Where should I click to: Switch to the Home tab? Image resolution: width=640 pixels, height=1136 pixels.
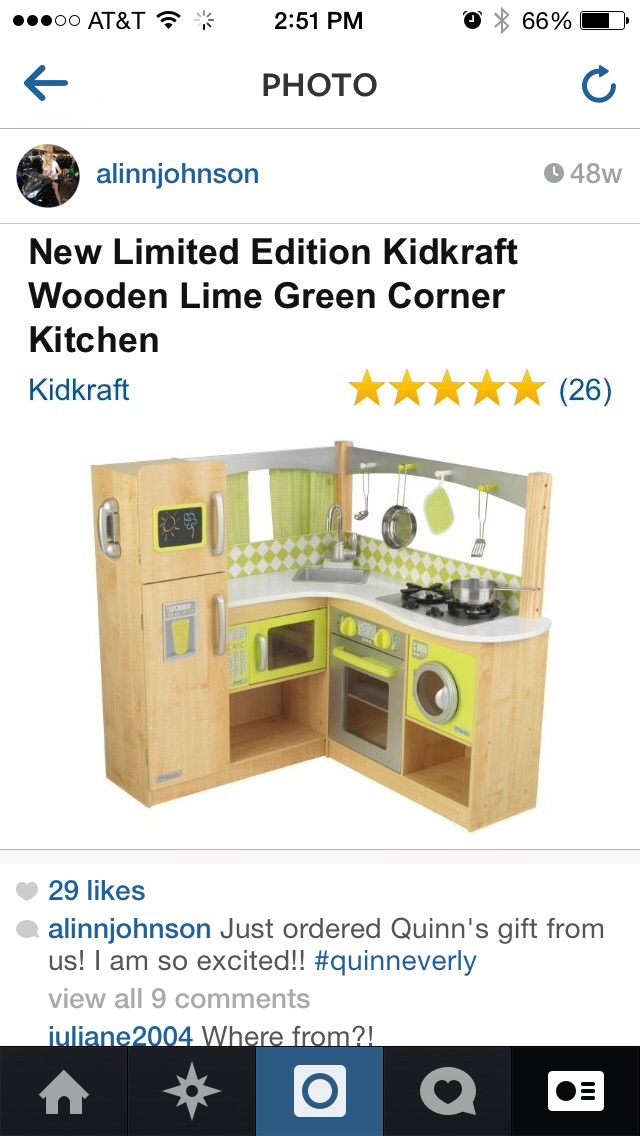tap(64, 1091)
